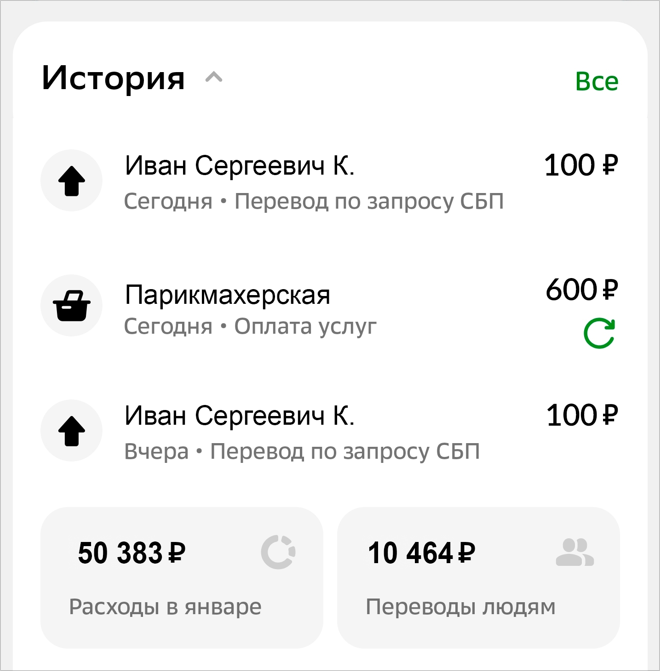Repeat the Парикмахерская payment
The width and height of the screenshot is (660, 671).
(599, 333)
